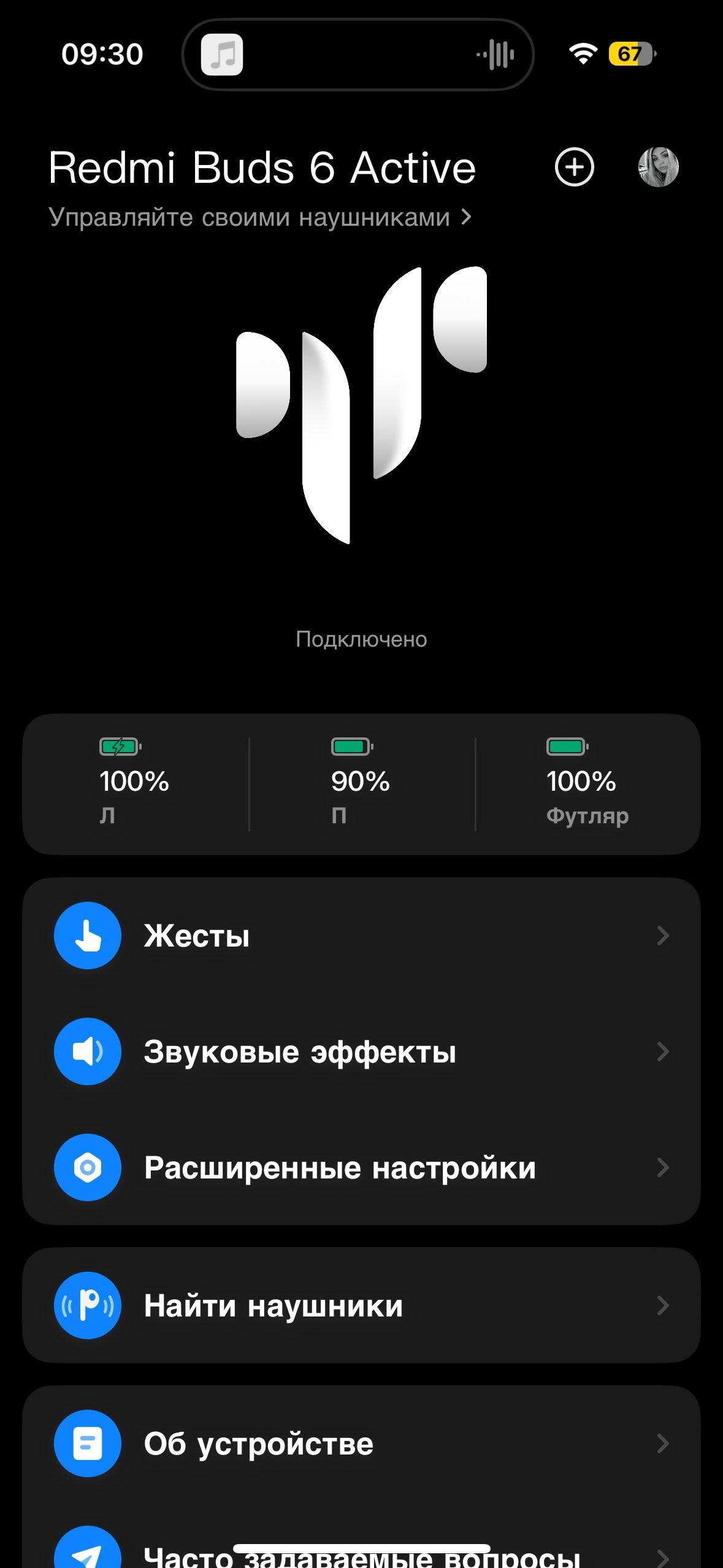Open the Жесты settings
This screenshot has width=723, height=1568.
click(361, 936)
